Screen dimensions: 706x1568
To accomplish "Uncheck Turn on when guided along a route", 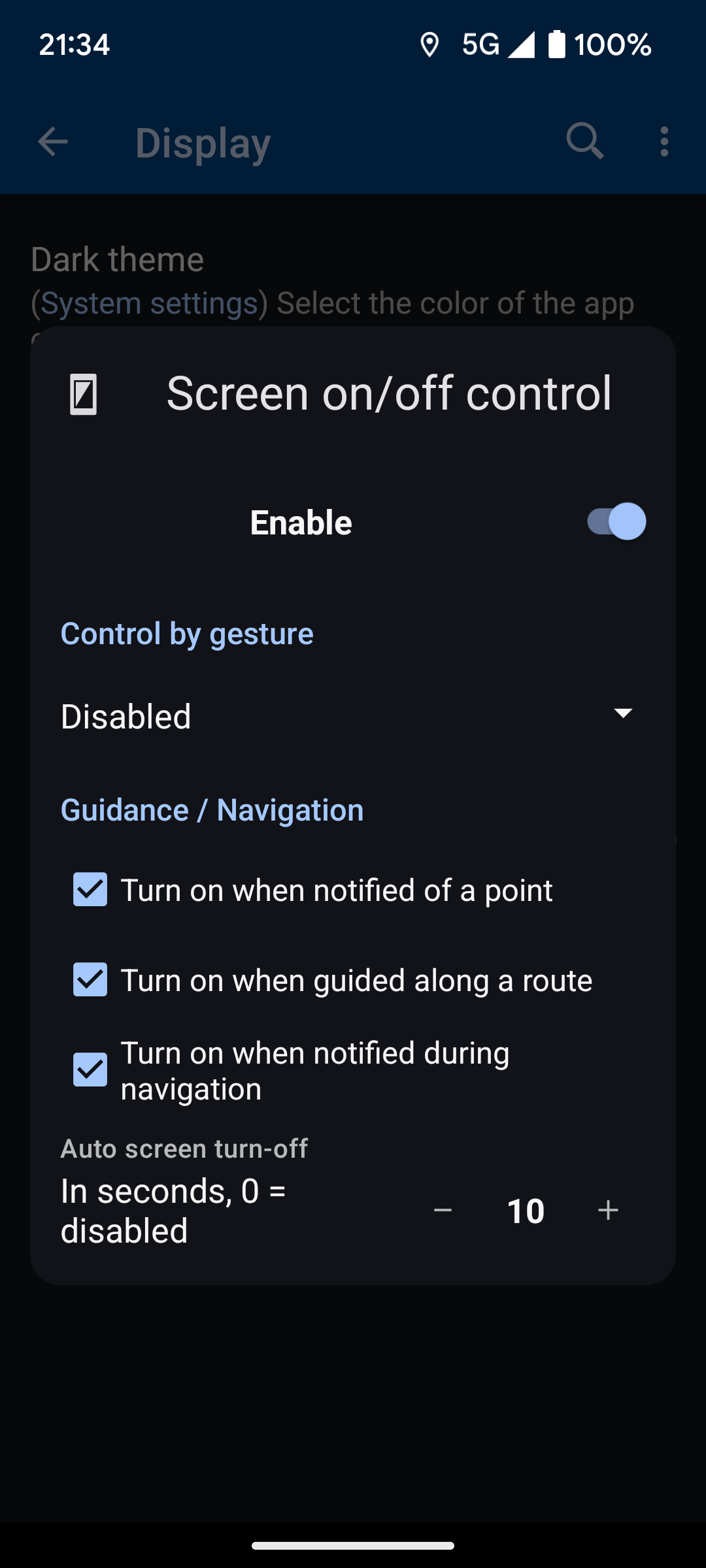I will click(90, 980).
